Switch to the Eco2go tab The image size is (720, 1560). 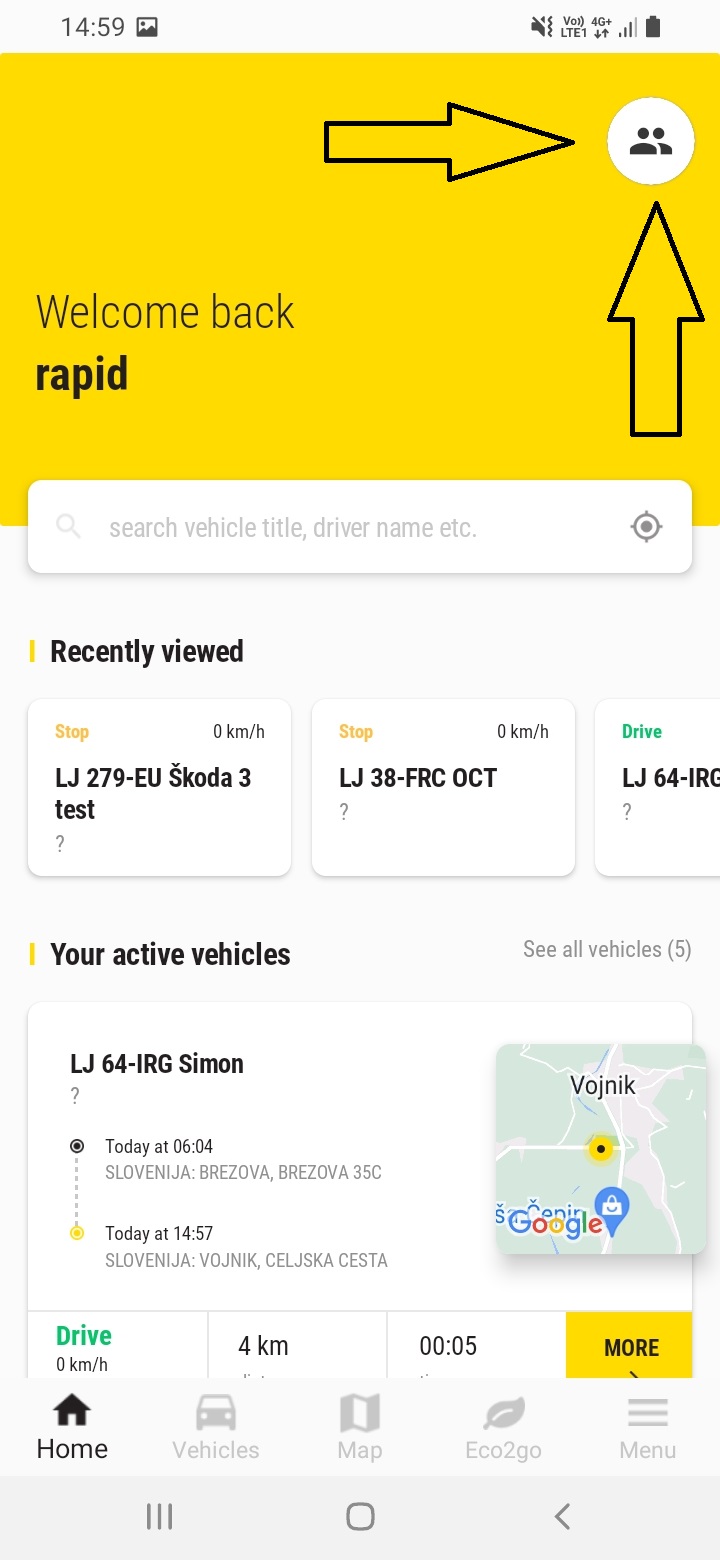click(503, 1428)
